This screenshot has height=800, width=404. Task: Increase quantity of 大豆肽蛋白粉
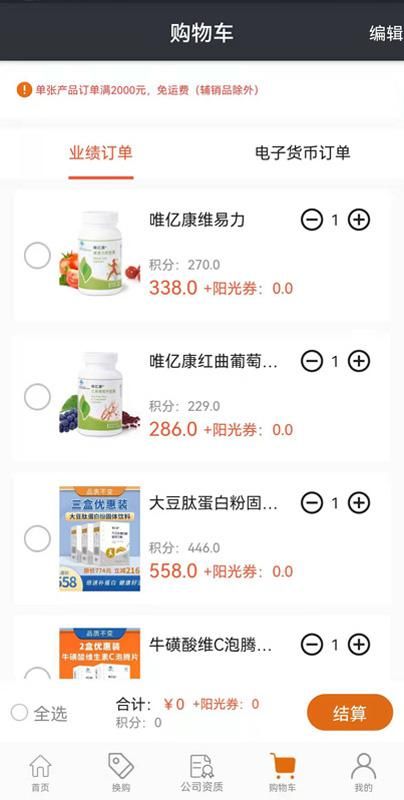[359, 504]
